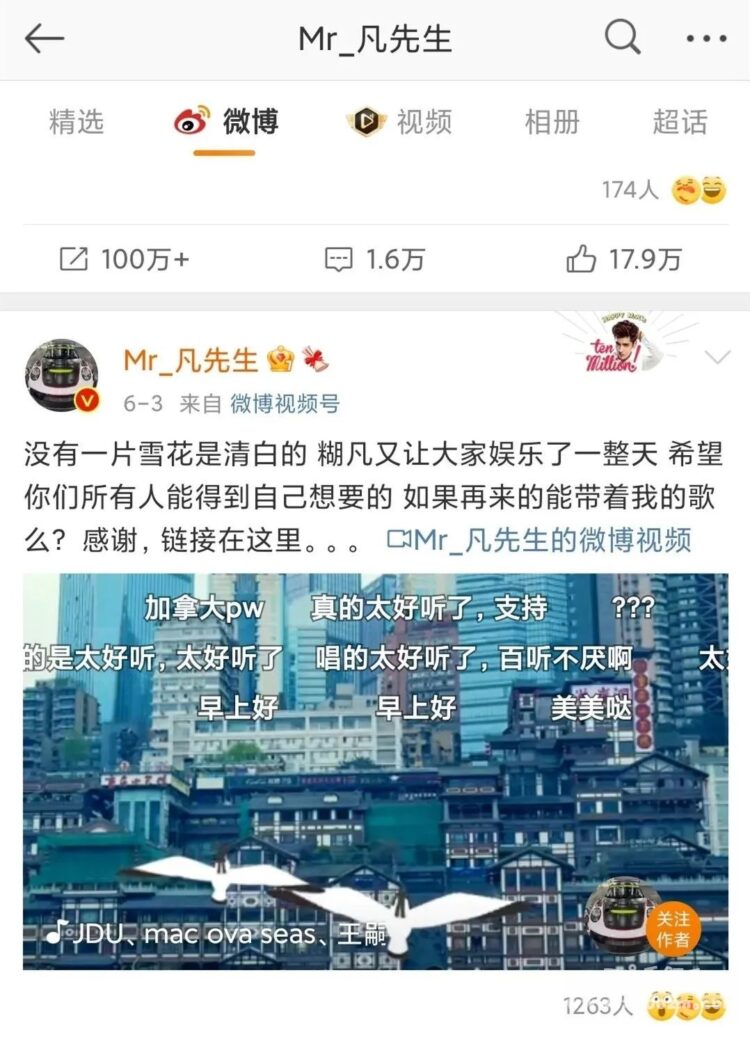
Task: Go back using the top-left arrow
Action: pos(44,39)
